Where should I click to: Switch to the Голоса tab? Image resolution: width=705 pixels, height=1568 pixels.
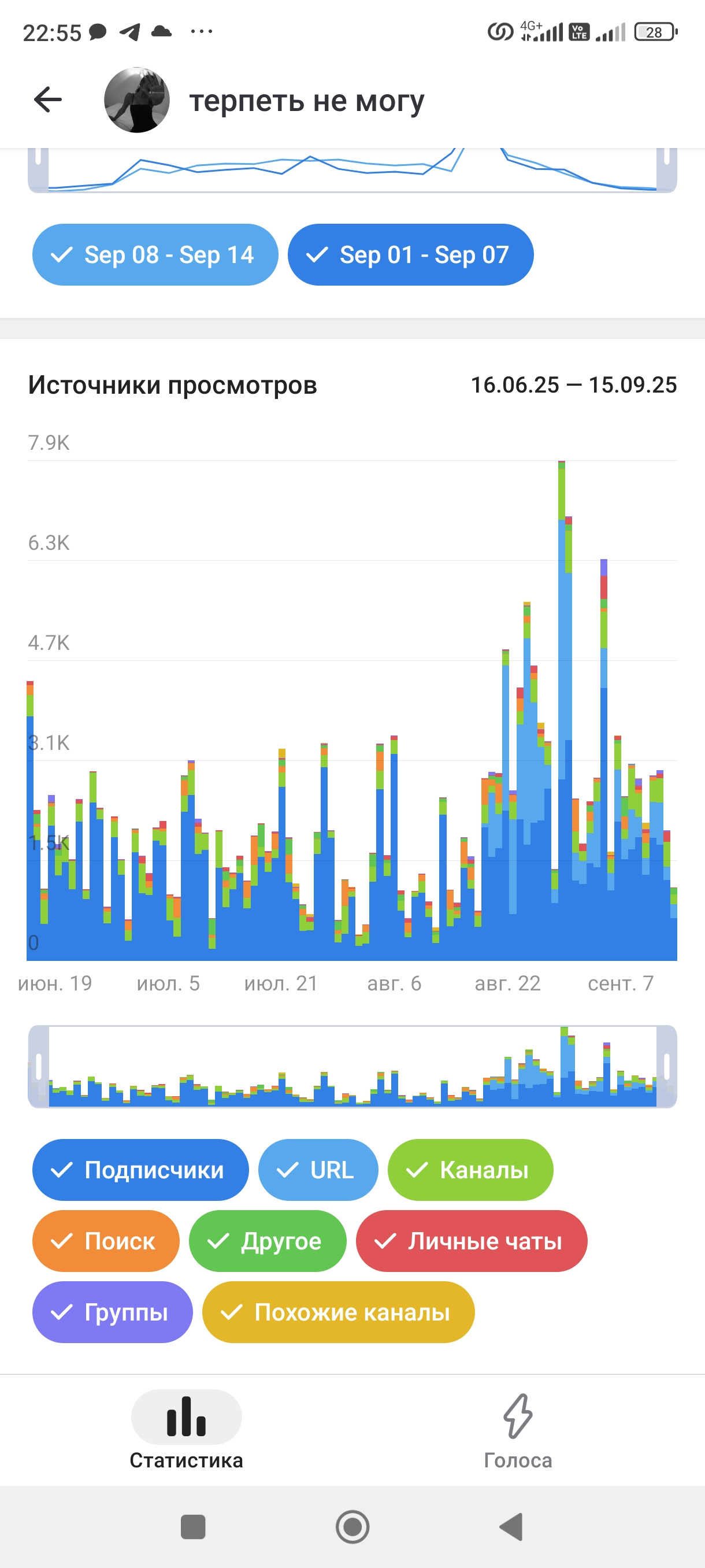click(x=518, y=1430)
